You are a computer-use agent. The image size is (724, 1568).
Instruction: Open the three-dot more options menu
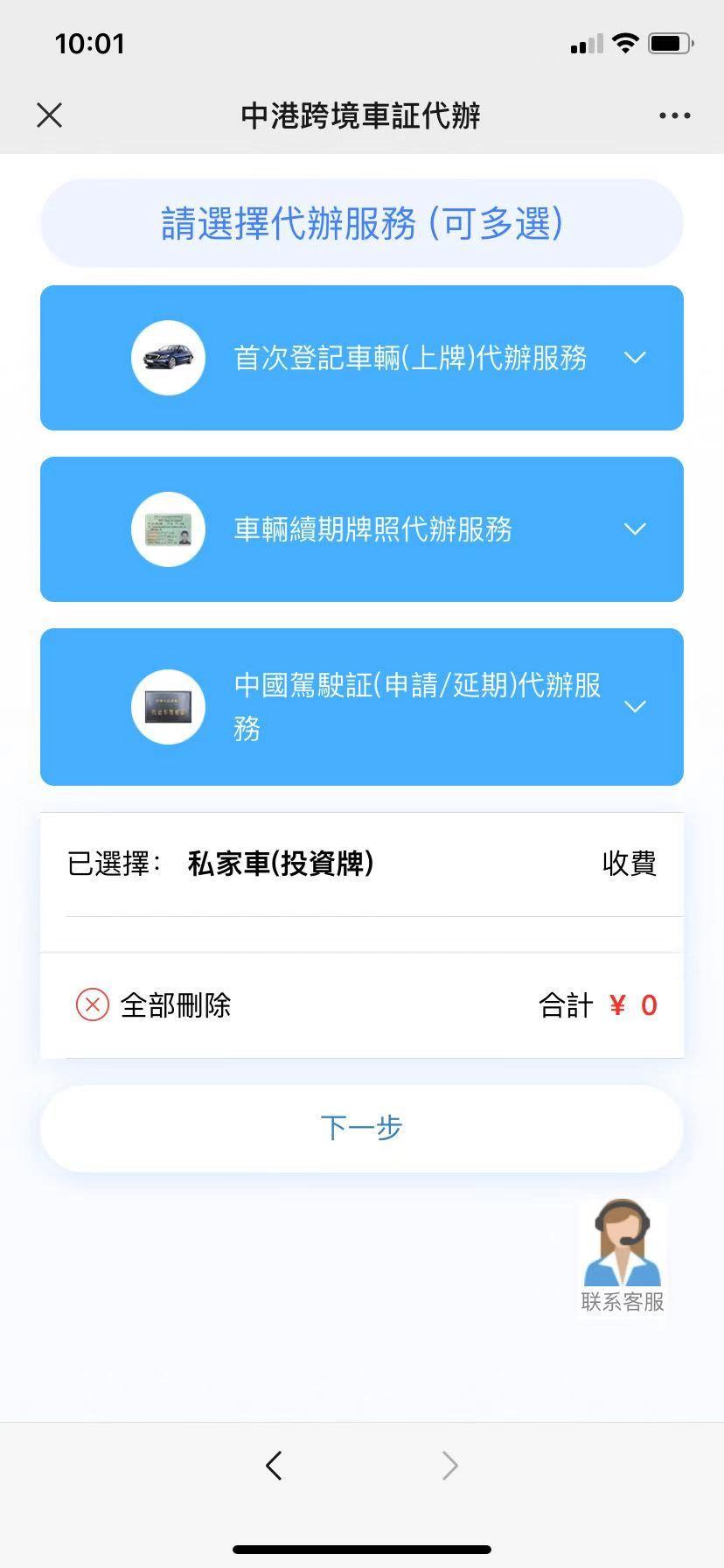[x=674, y=115]
